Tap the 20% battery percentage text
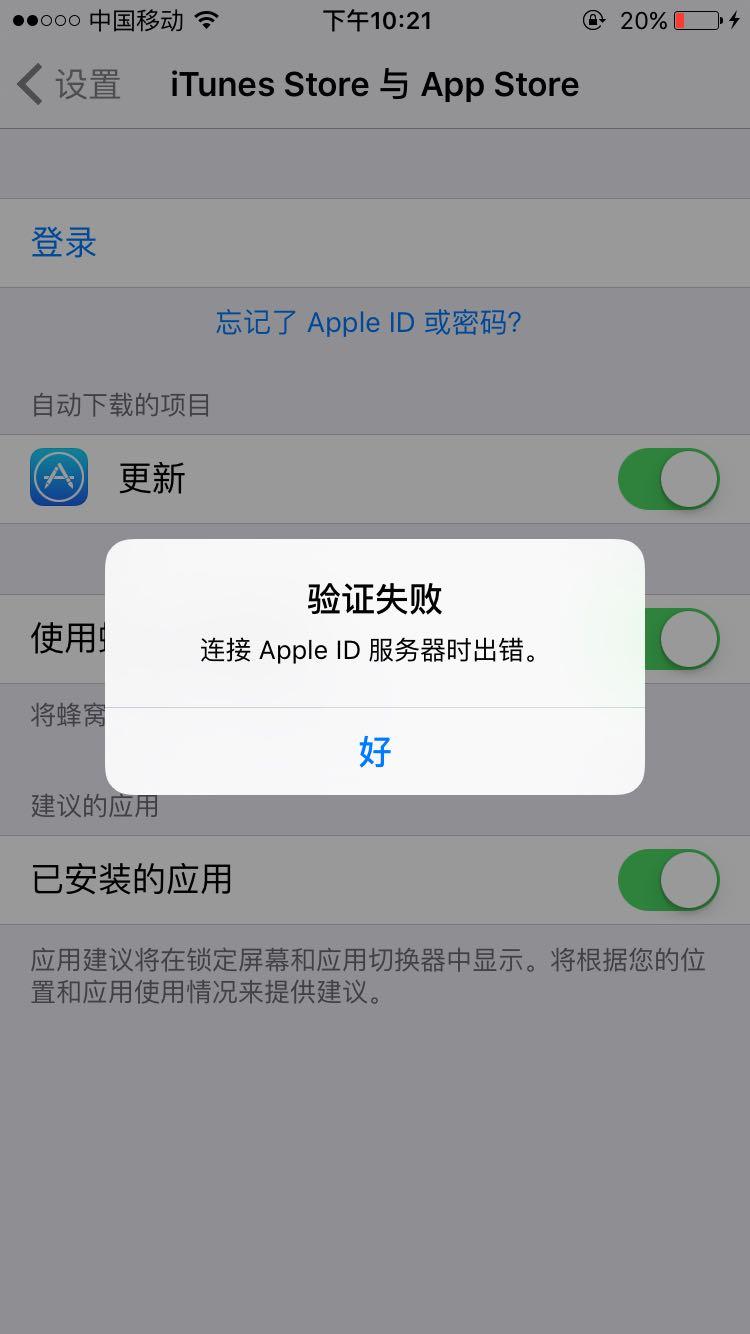The image size is (750, 1334). [646, 19]
